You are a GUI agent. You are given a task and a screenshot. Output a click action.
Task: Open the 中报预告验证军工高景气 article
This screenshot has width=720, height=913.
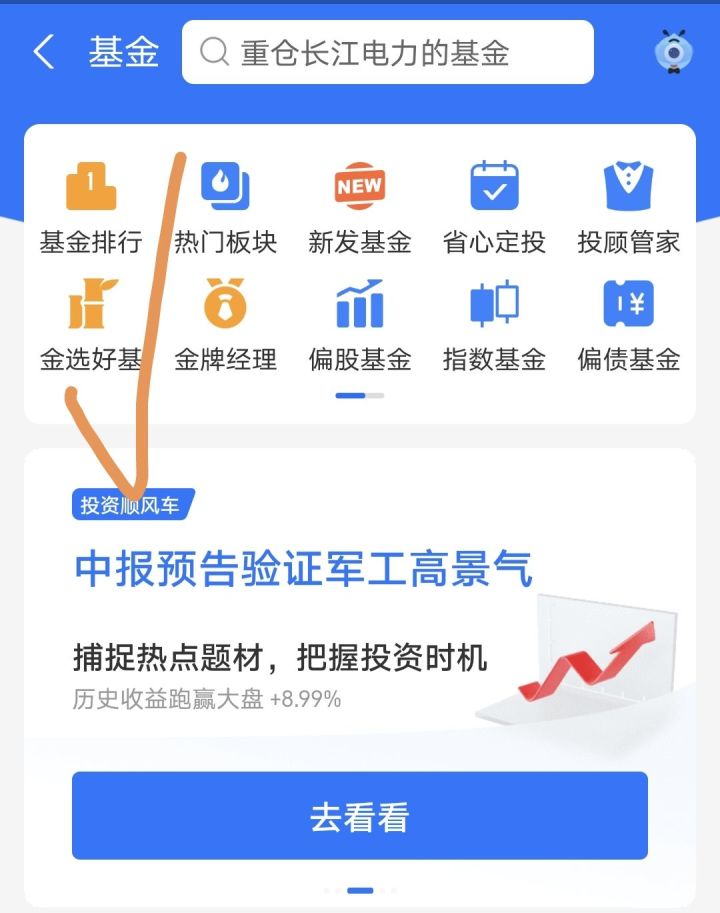click(305, 567)
